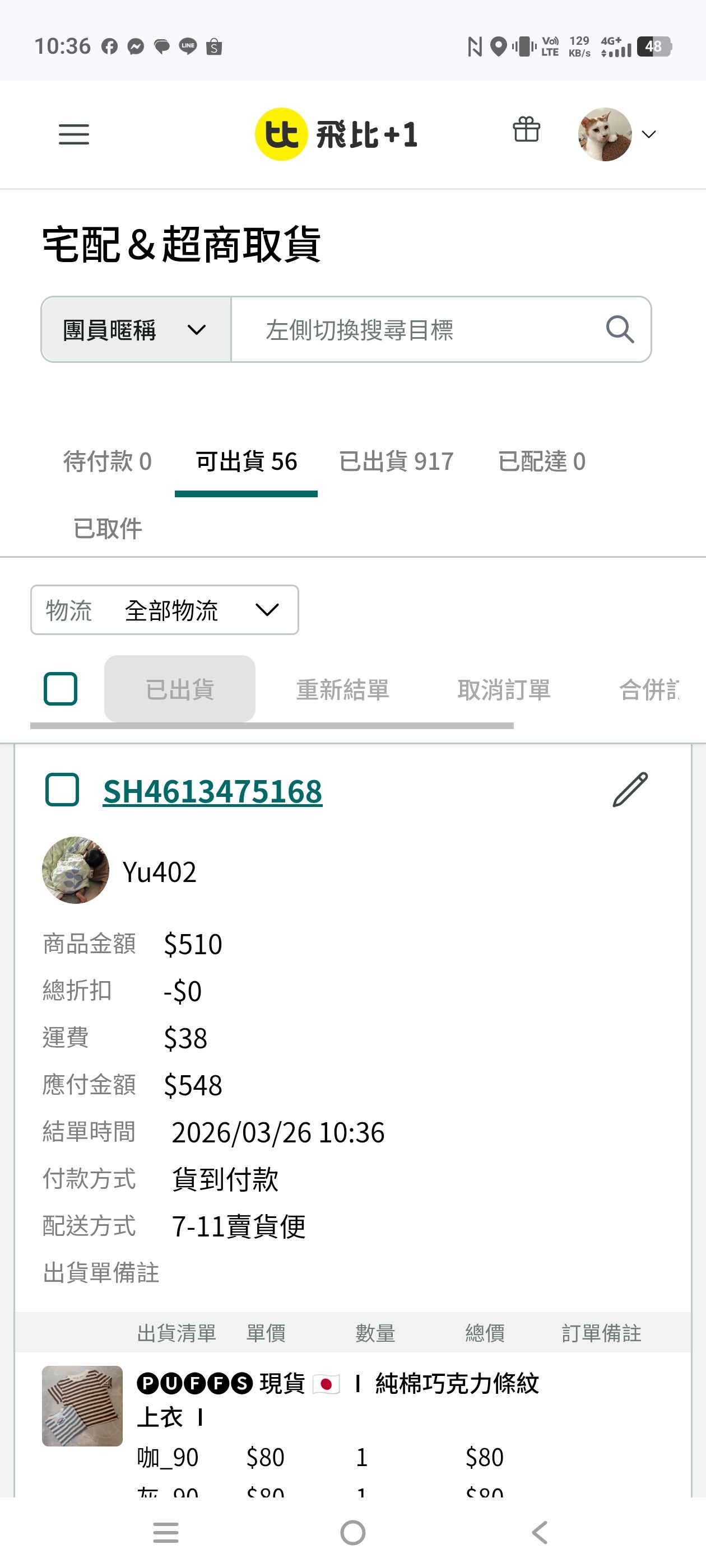706x1568 pixels.
Task: Tap the 取消訂單 button
Action: [504, 690]
